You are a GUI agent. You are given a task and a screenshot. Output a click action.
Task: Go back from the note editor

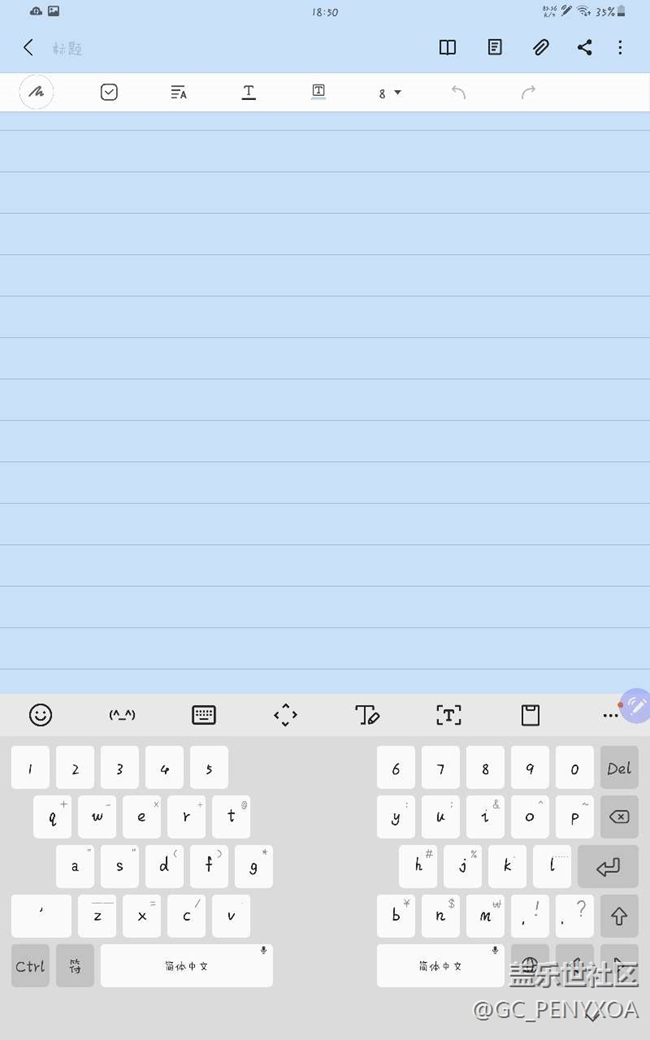coord(28,47)
